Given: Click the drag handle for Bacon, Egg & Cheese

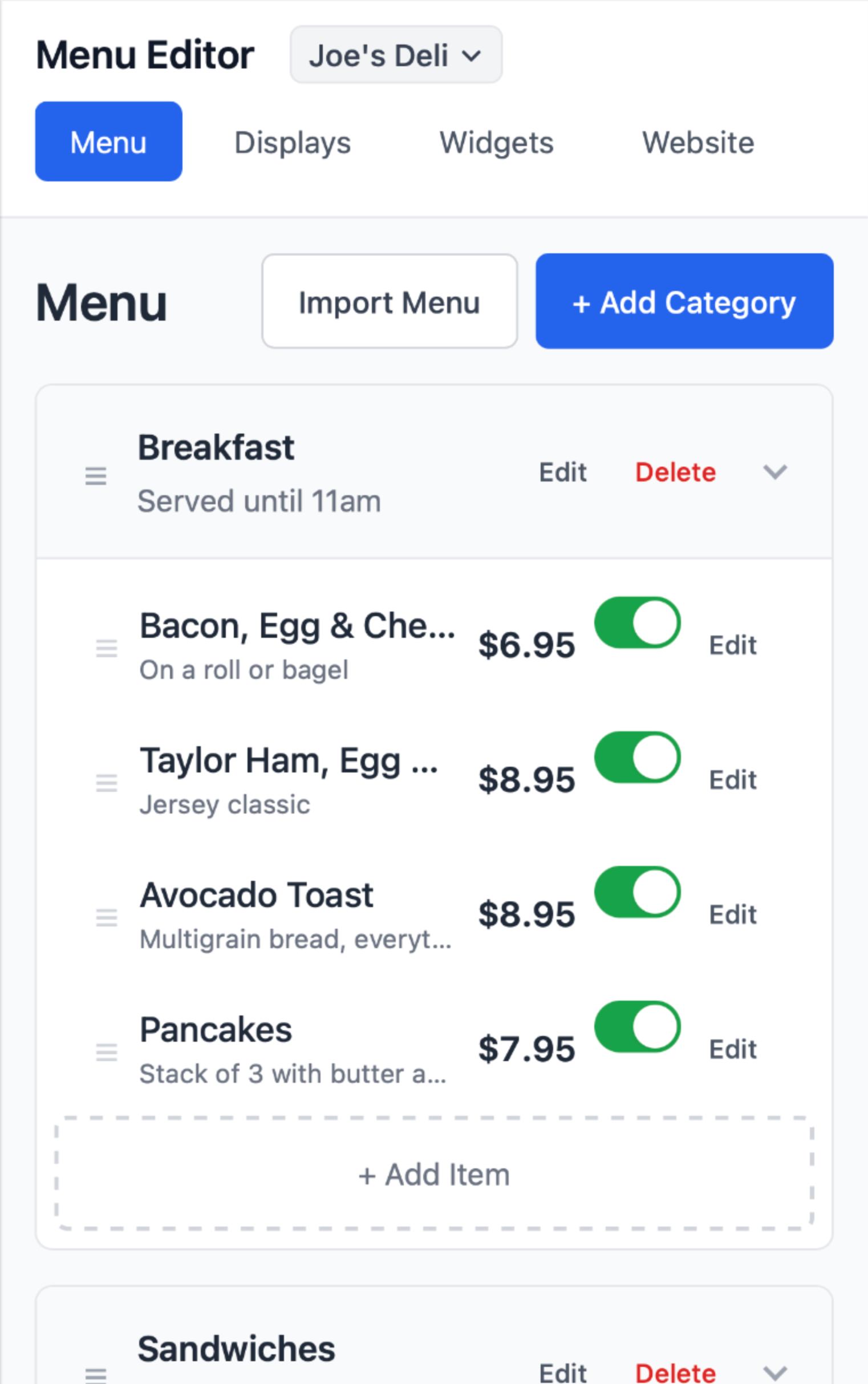Looking at the screenshot, I should (x=107, y=649).
